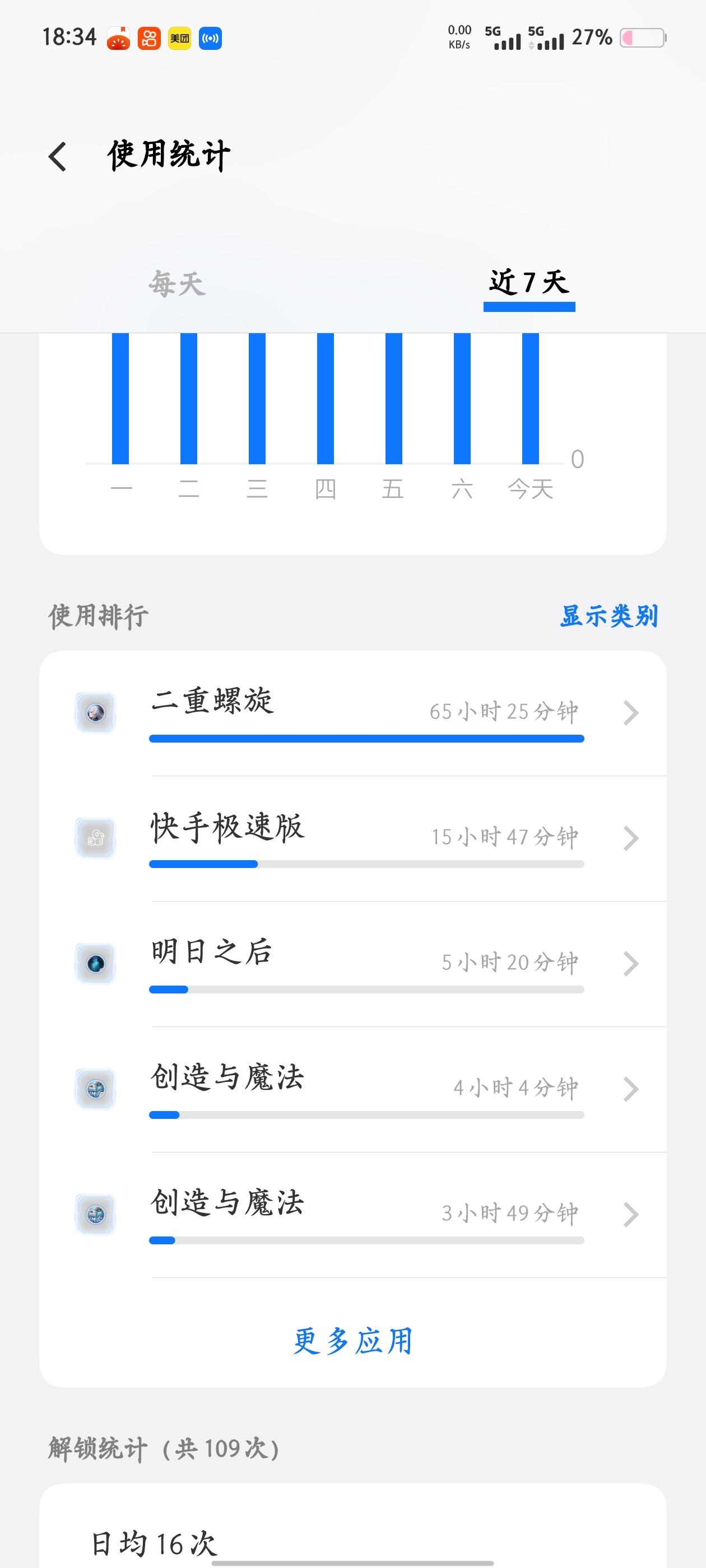Show 更多应用 in the usage ranking
This screenshot has height=1568, width=706.
pos(354,1341)
